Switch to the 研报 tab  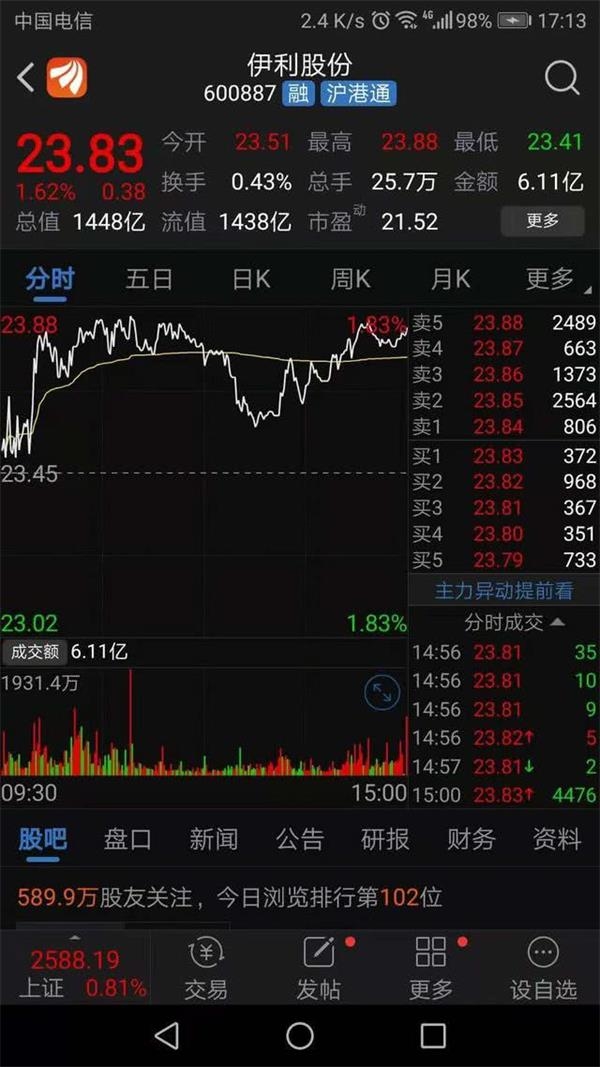click(385, 839)
